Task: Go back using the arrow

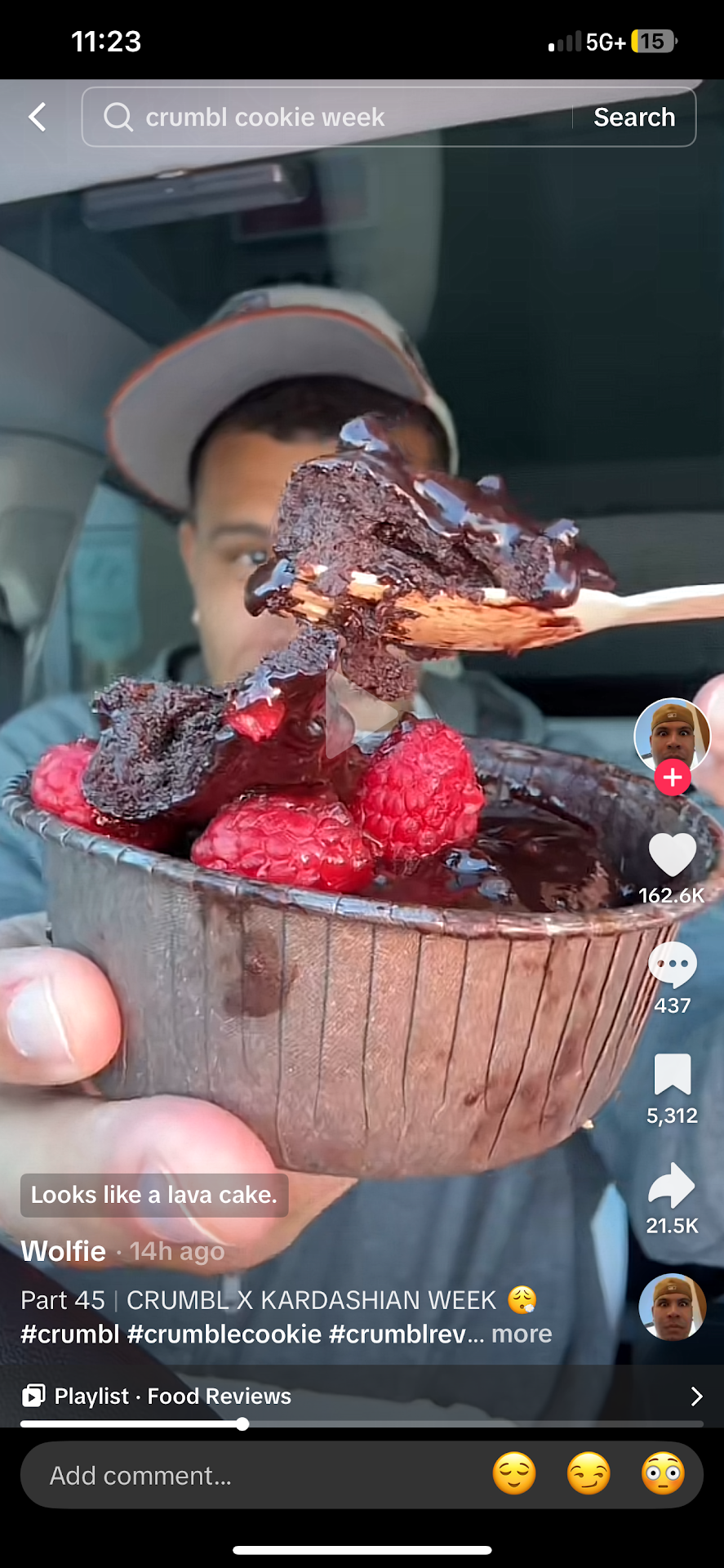Action: click(x=38, y=117)
